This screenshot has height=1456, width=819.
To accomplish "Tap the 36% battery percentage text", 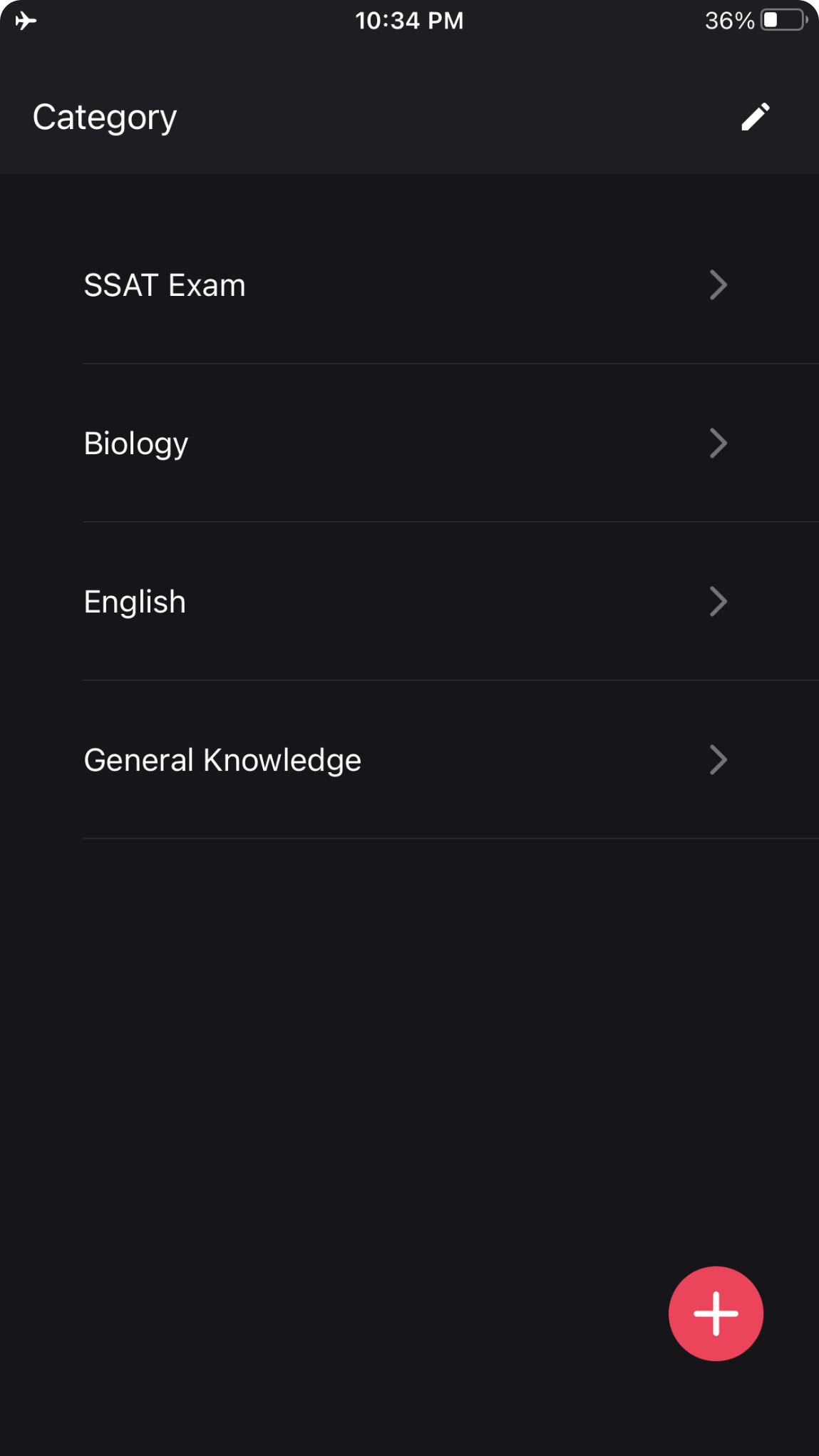I will pos(728,21).
